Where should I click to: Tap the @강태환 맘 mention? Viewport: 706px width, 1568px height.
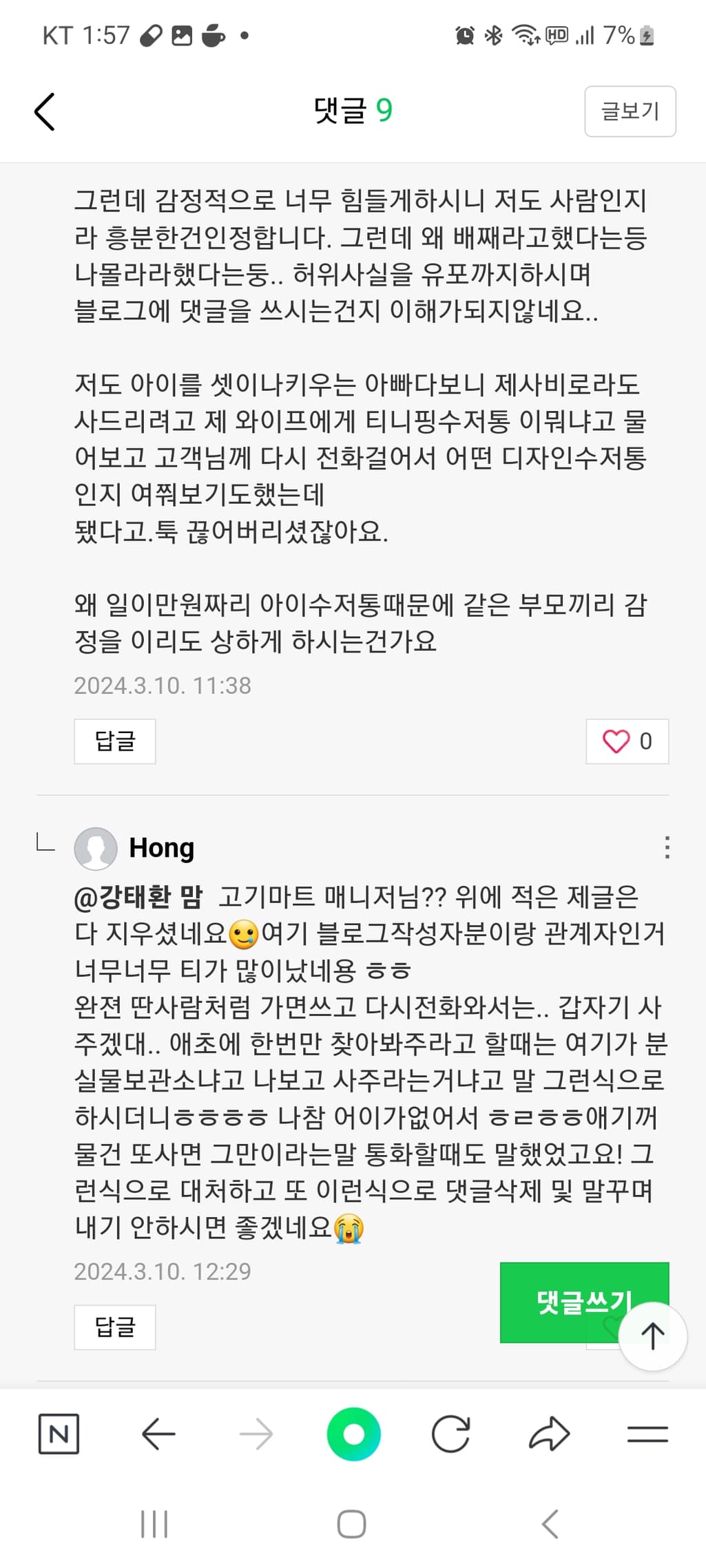[138, 897]
